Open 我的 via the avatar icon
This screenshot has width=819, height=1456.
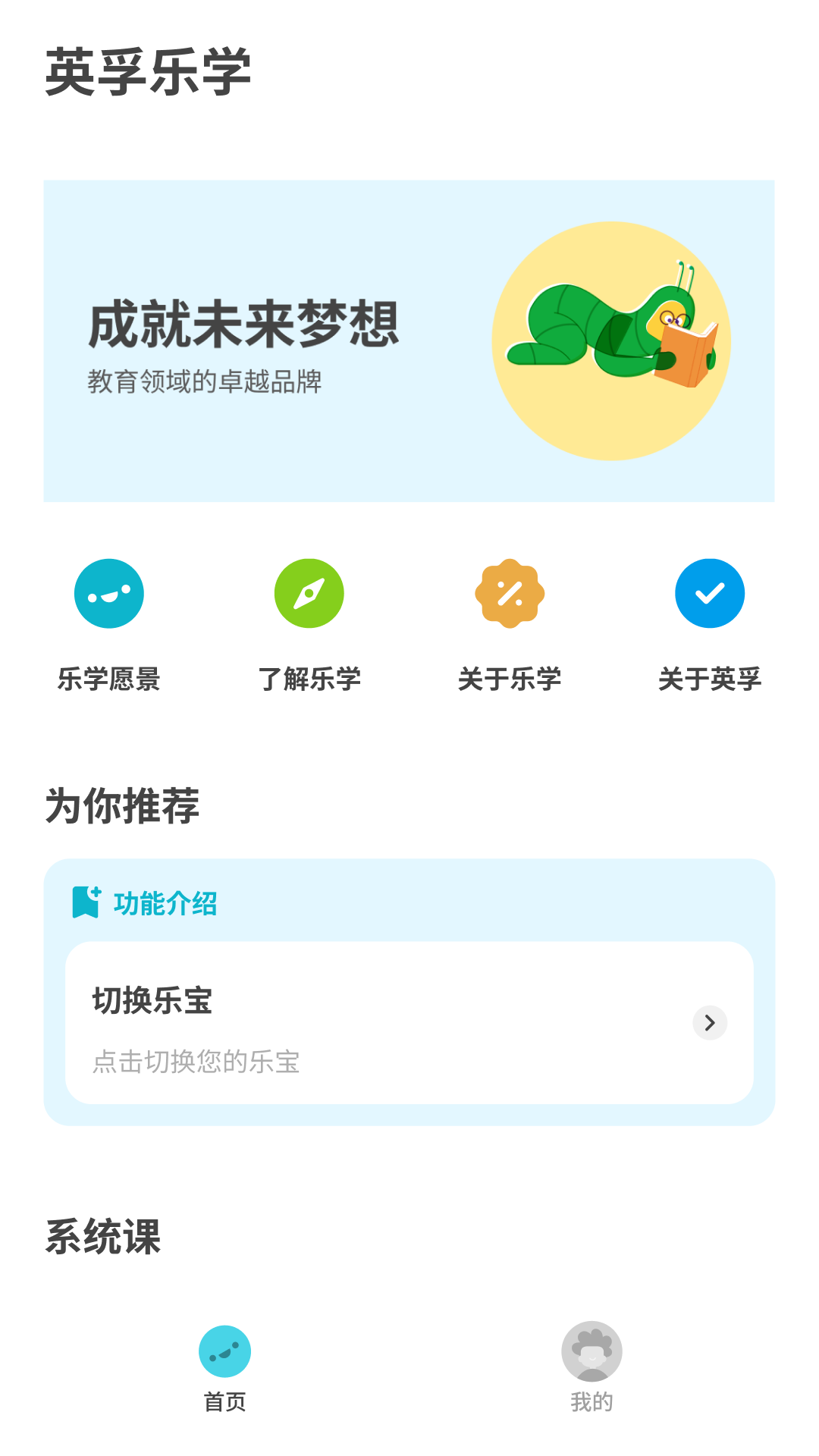pyautogui.click(x=592, y=1365)
